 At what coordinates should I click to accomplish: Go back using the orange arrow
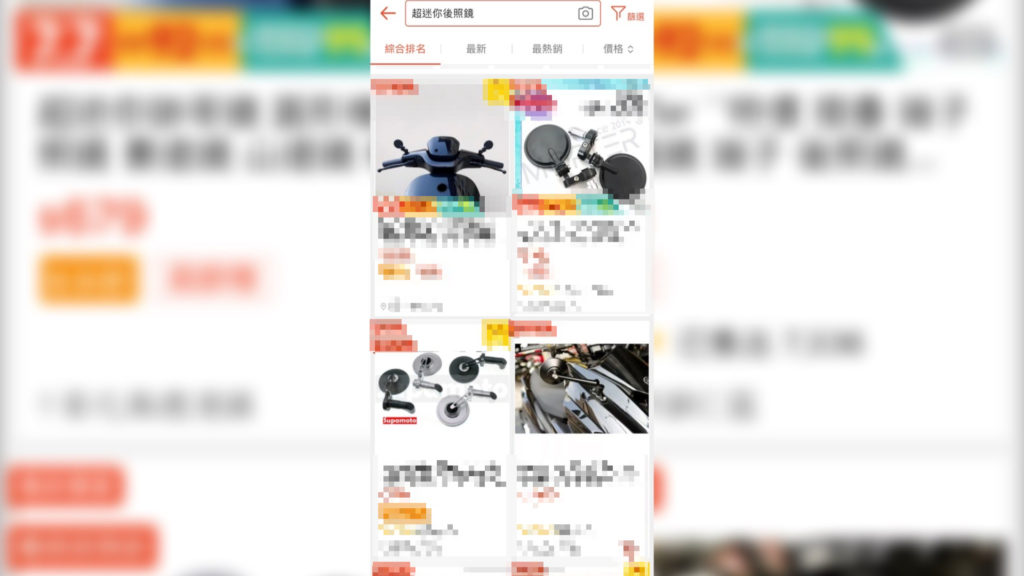(x=387, y=14)
